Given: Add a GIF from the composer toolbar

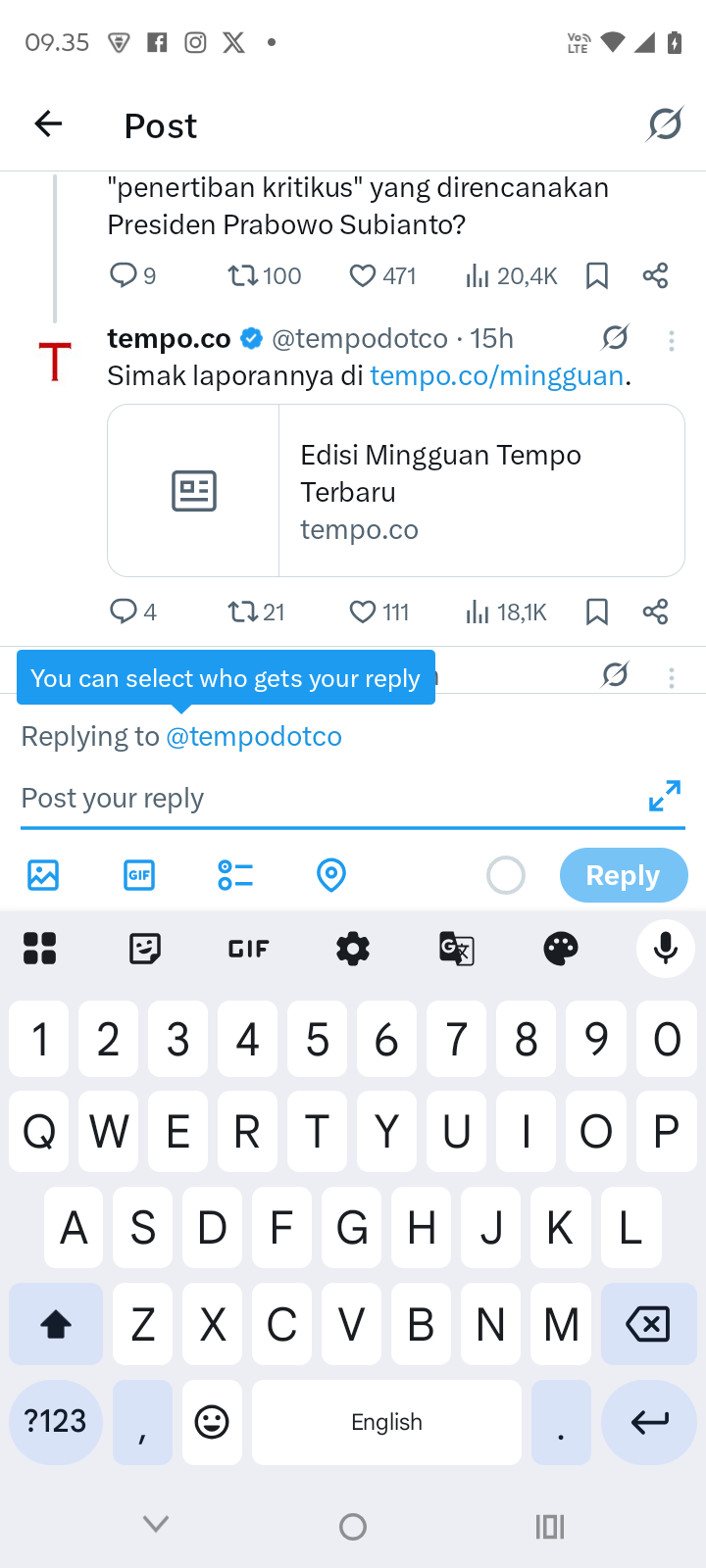Looking at the screenshot, I should (x=139, y=874).
